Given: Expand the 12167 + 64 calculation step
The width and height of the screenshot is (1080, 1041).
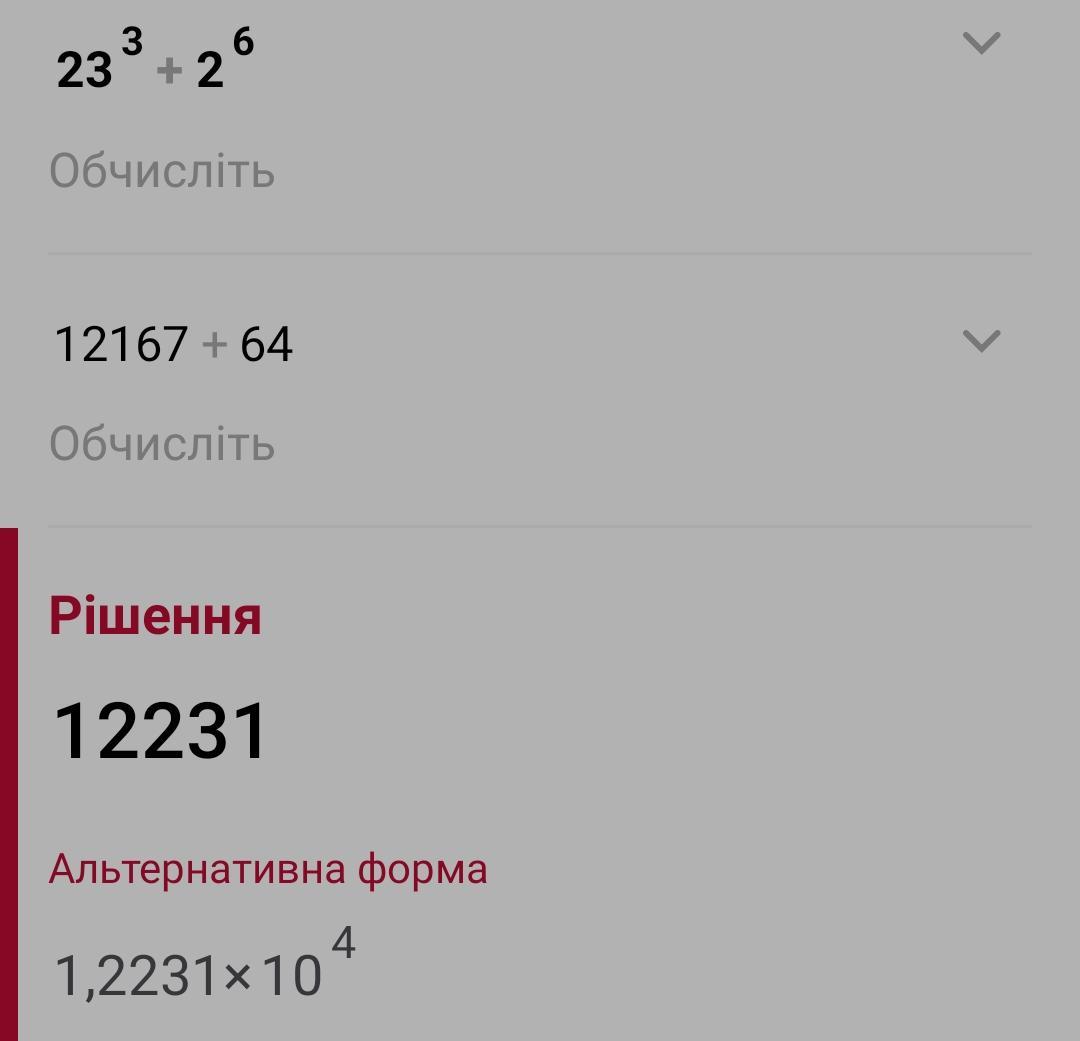Looking at the screenshot, I should 981,341.
